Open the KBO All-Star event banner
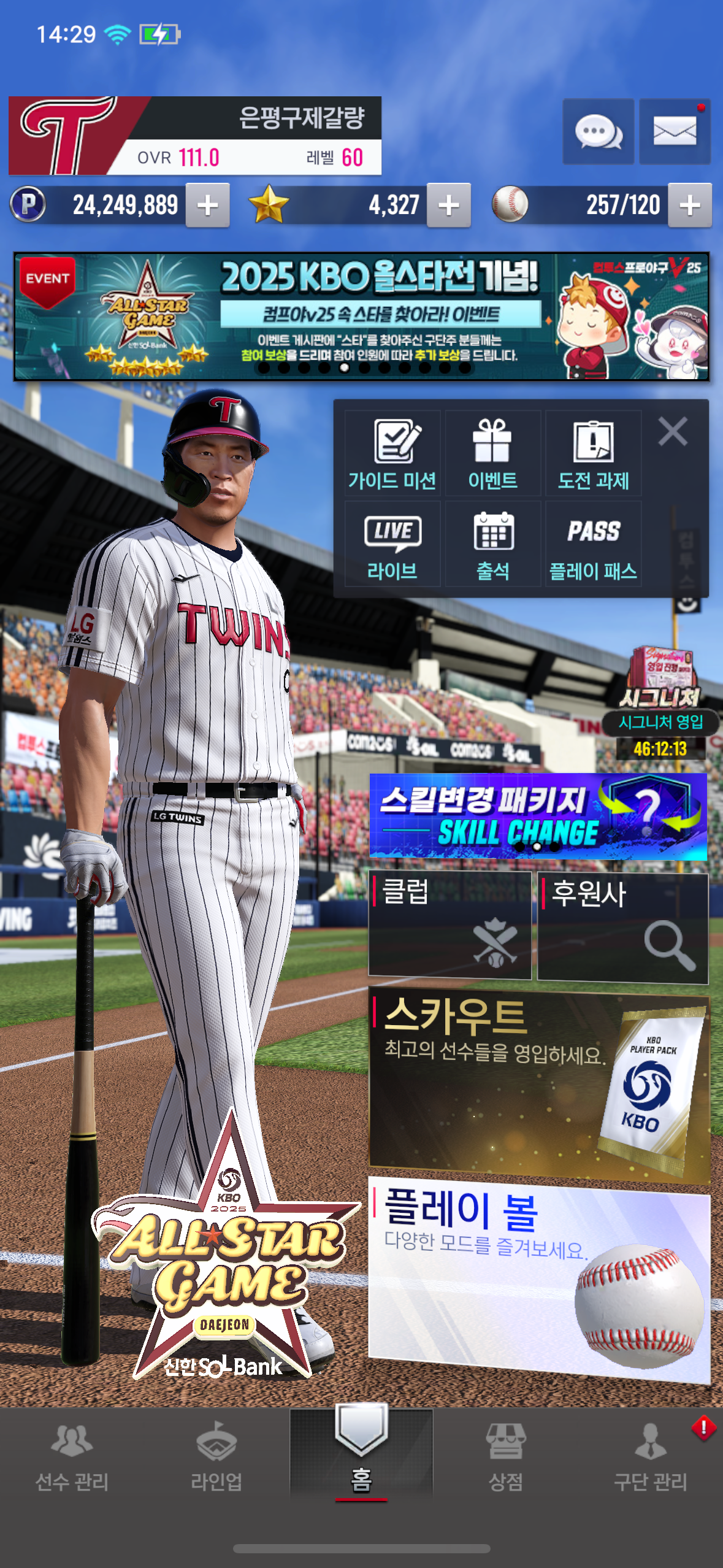 tap(362, 317)
